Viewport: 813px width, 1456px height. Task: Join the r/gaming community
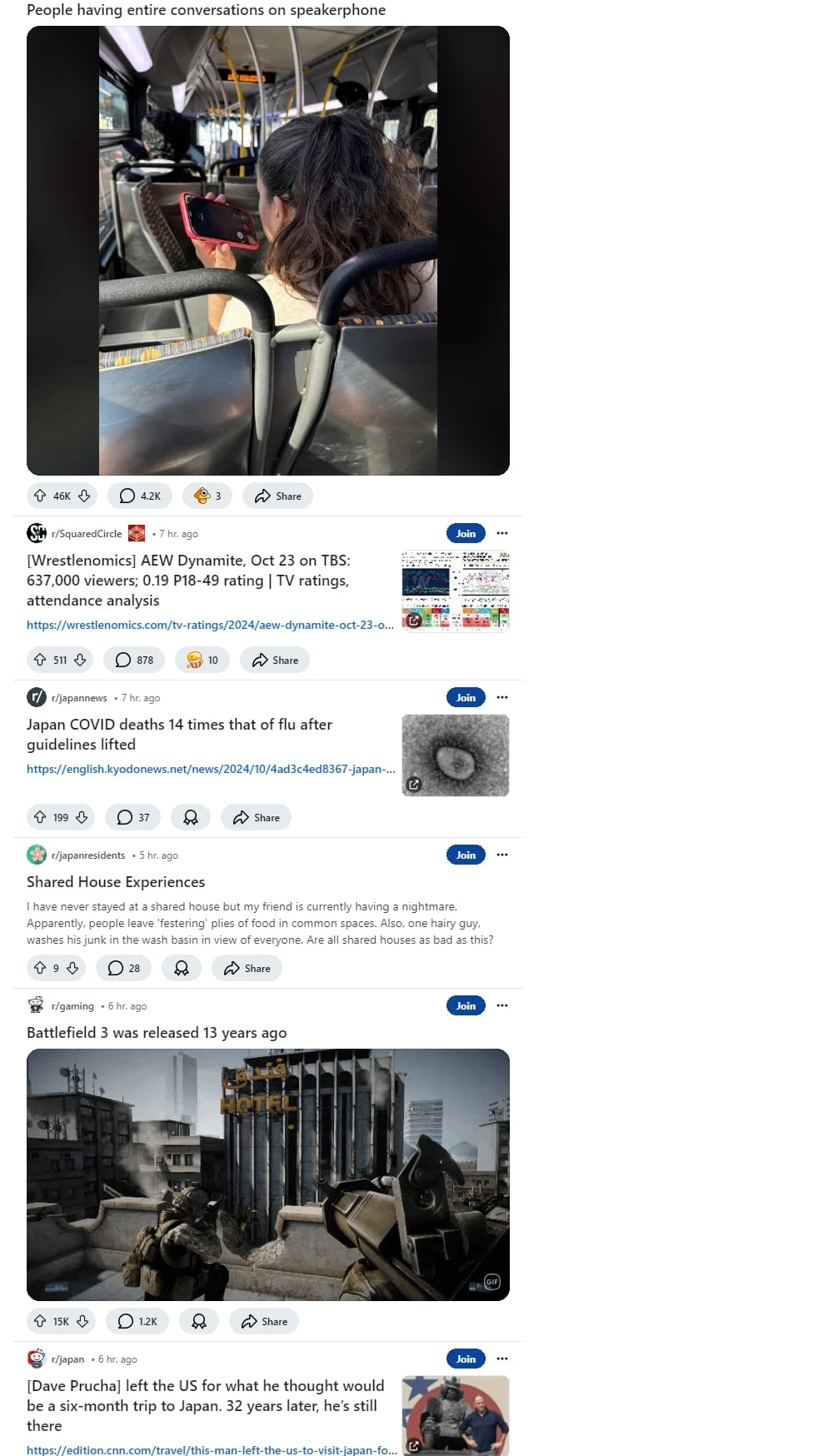point(466,1005)
